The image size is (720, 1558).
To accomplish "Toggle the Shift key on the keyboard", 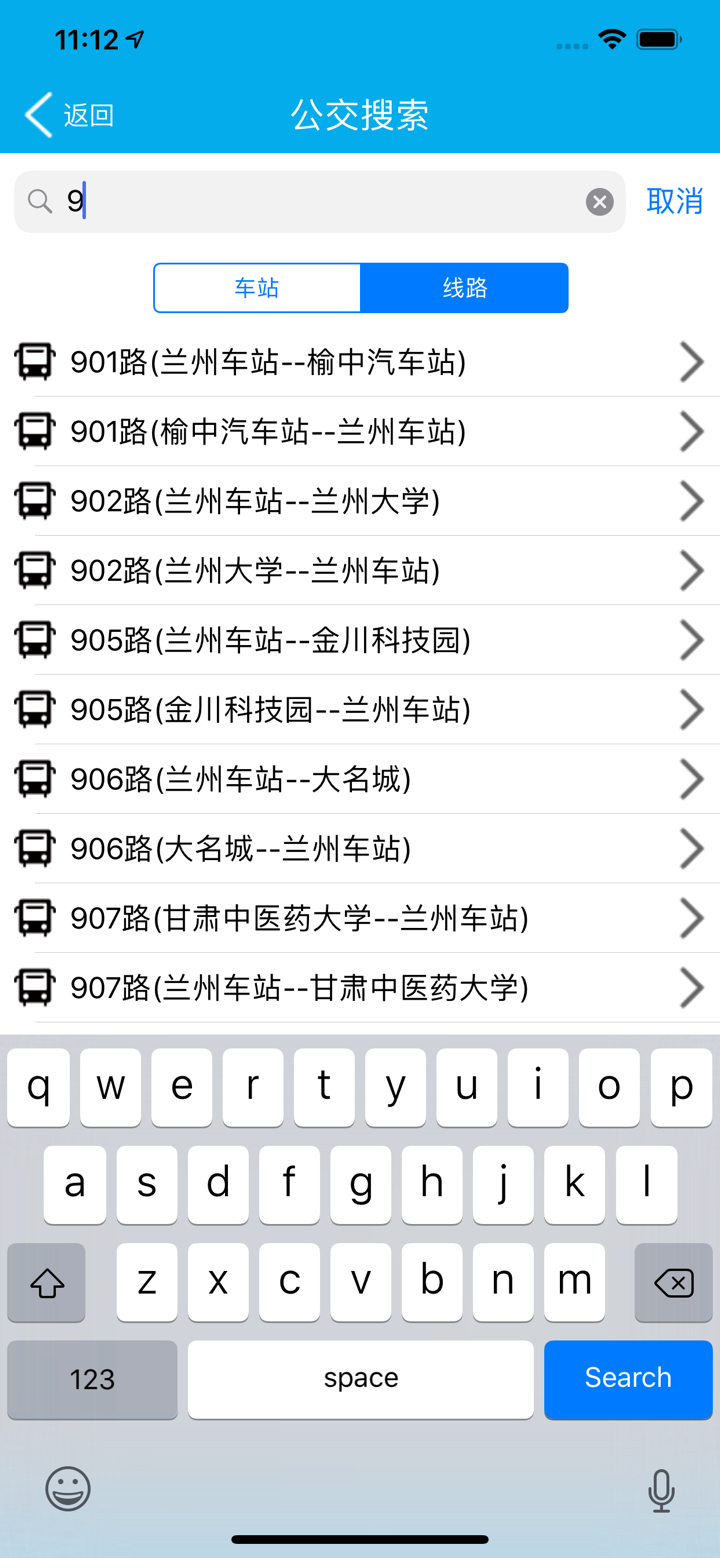I will tap(46, 1282).
